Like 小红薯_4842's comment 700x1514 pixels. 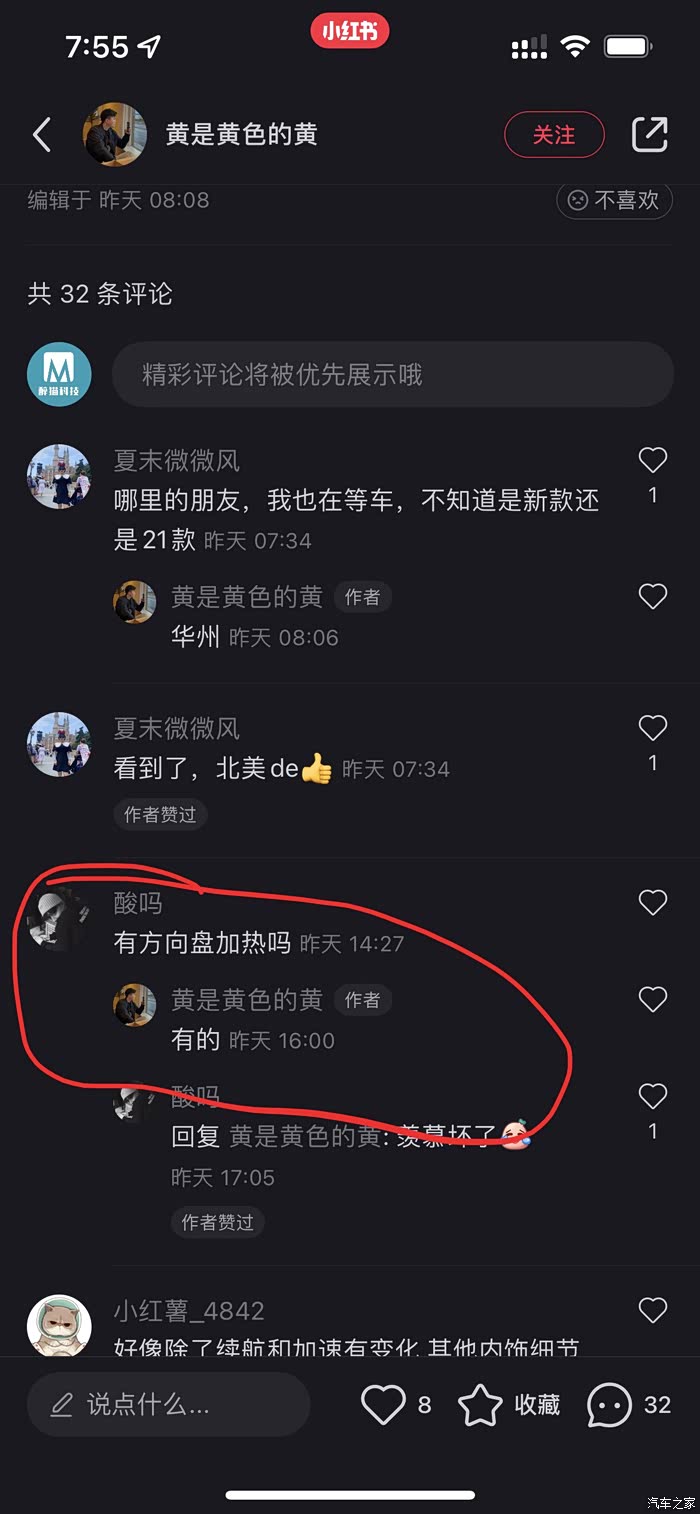click(652, 1310)
